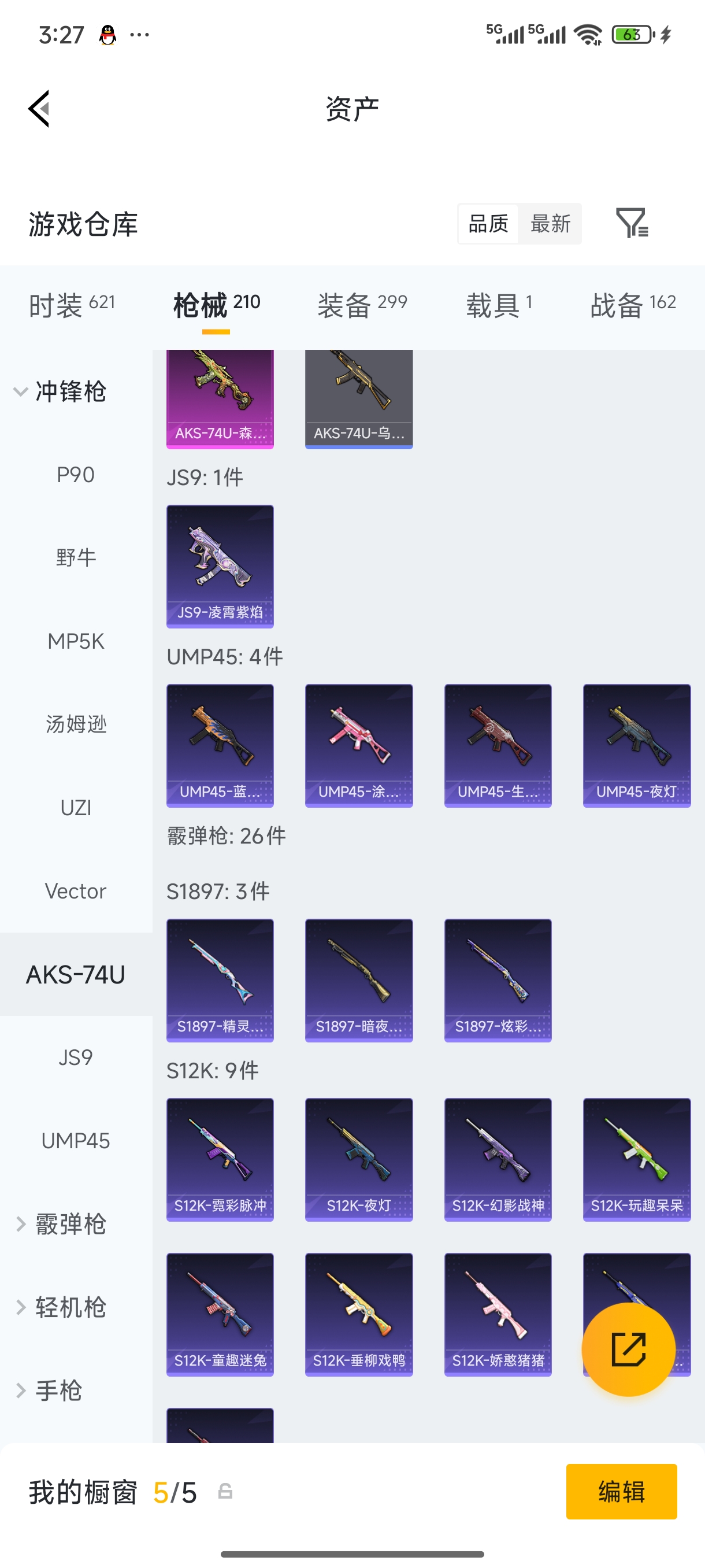Open the filter icon next to 最新
This screenshot has height=1568, width=705.
[x=632, y=223]
